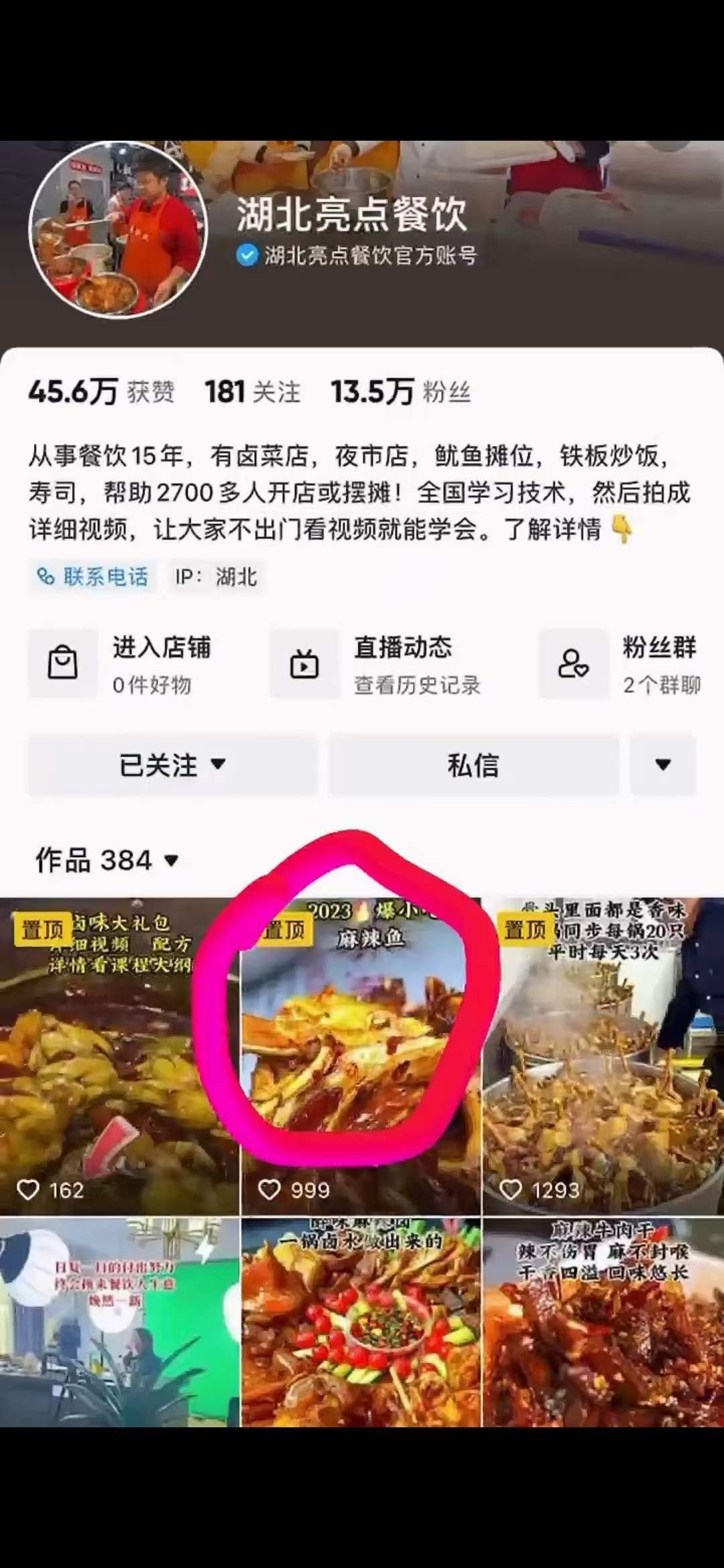724x1568 pixels.
Task: Open the 粉丝群 fan group icon
Action: (573, 663)
